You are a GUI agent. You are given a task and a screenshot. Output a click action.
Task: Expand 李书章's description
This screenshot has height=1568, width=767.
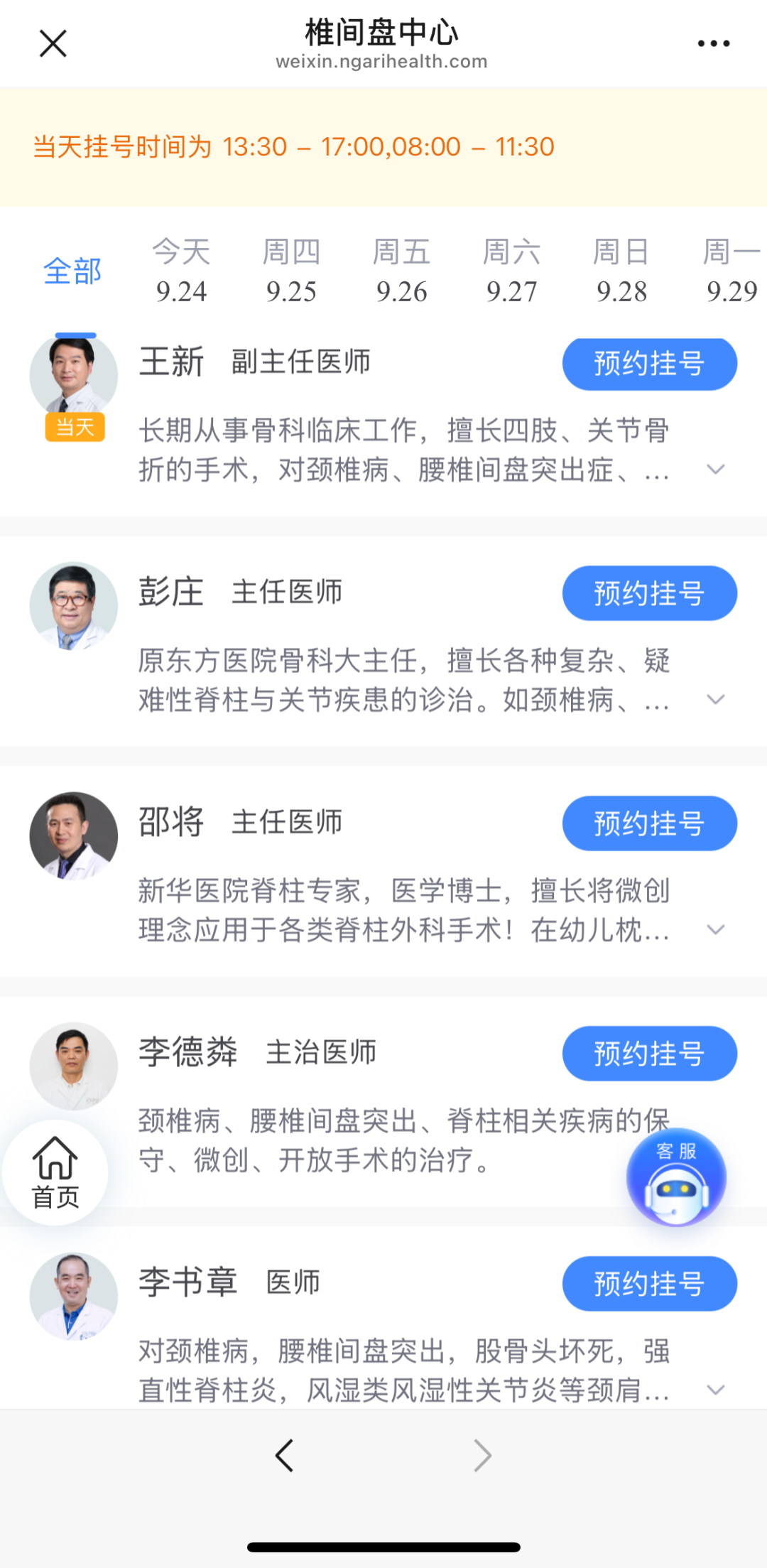pyautogui.click(x=716, y=1390)
